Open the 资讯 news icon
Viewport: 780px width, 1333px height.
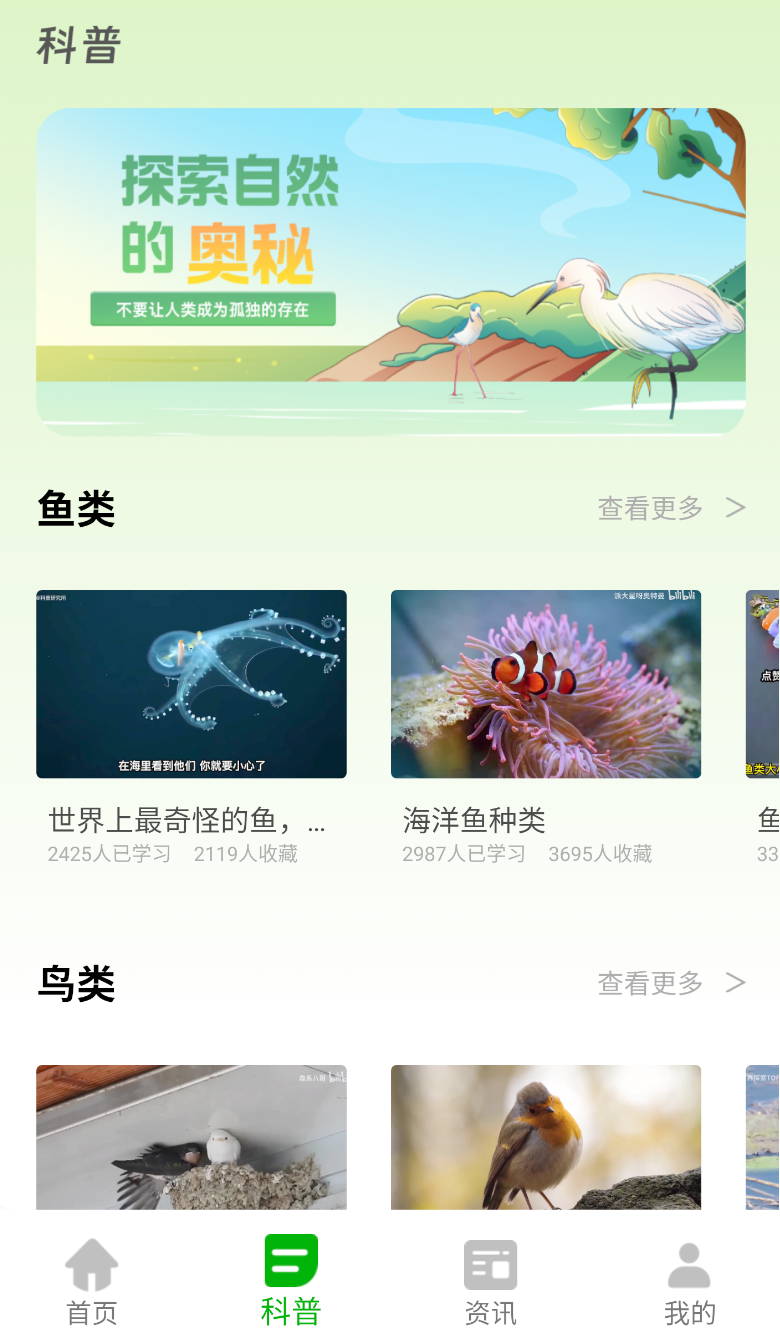[x=490, y=1264]
